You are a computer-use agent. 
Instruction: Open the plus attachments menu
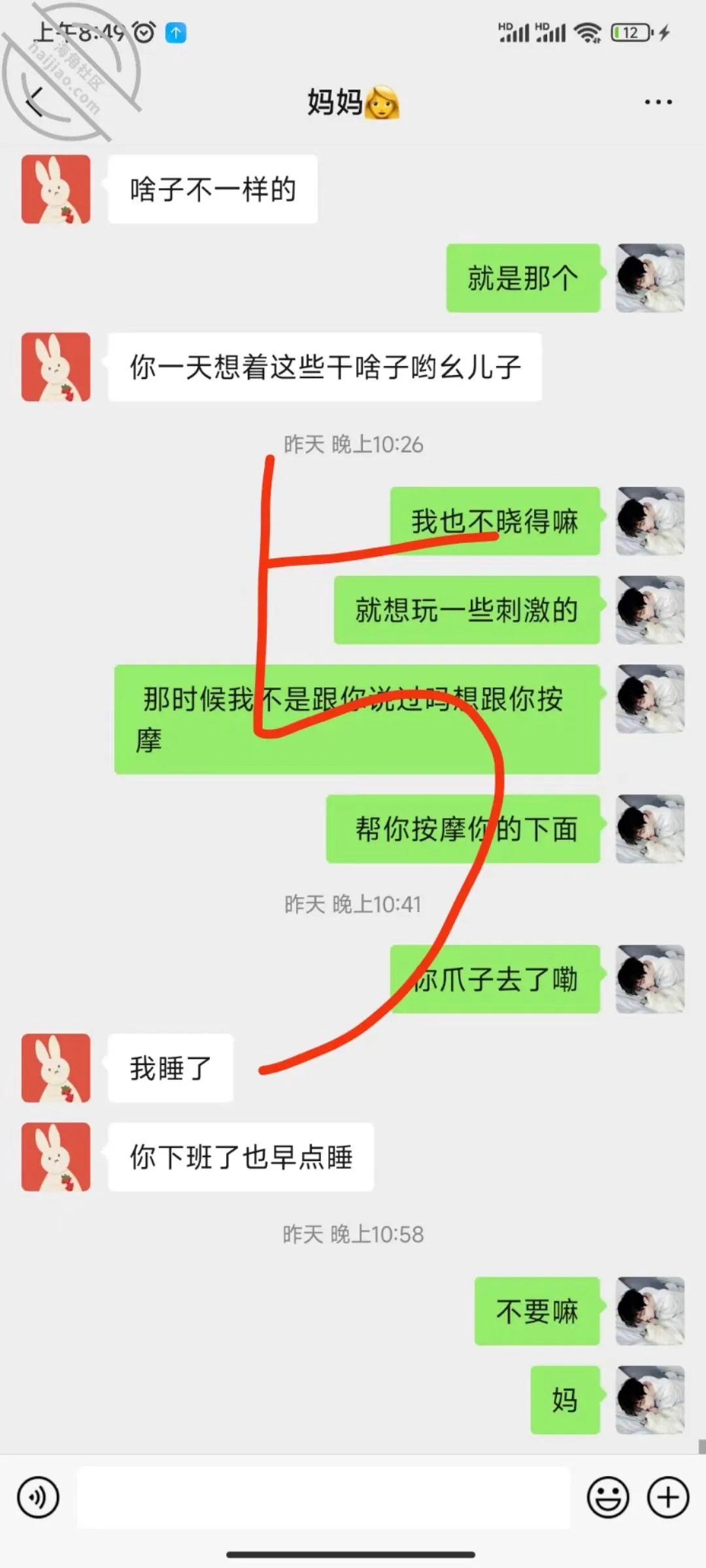point(668,1497)
